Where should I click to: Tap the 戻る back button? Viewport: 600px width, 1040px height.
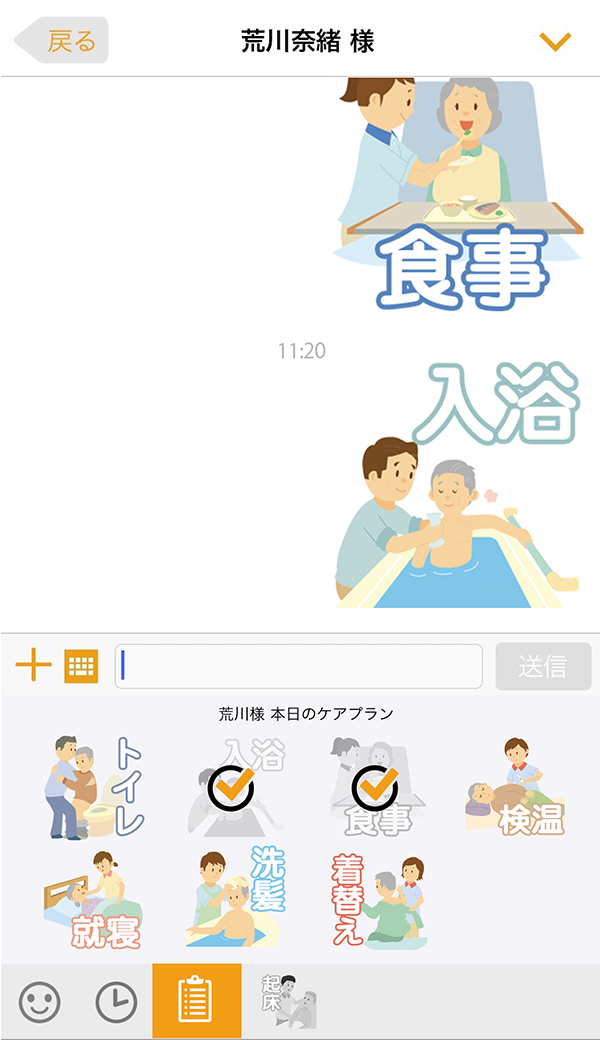(63, 41)
